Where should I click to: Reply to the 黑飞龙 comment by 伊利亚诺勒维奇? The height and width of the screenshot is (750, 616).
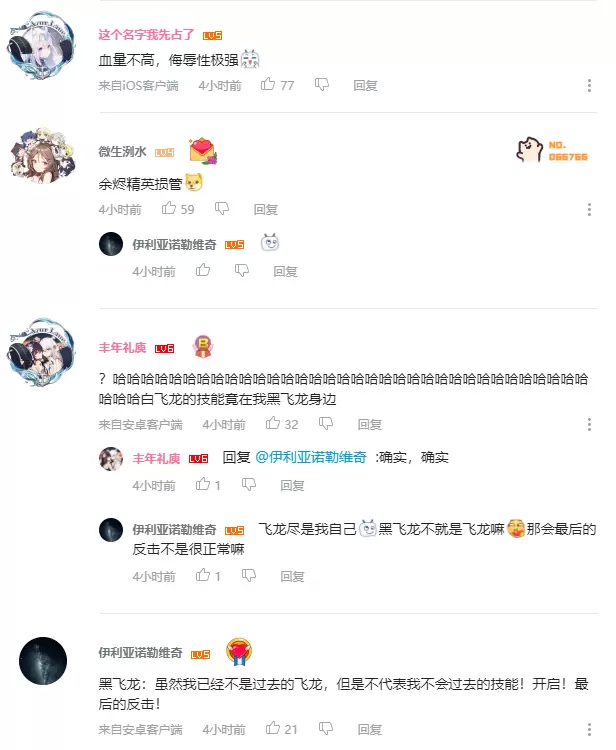point(369,731)
